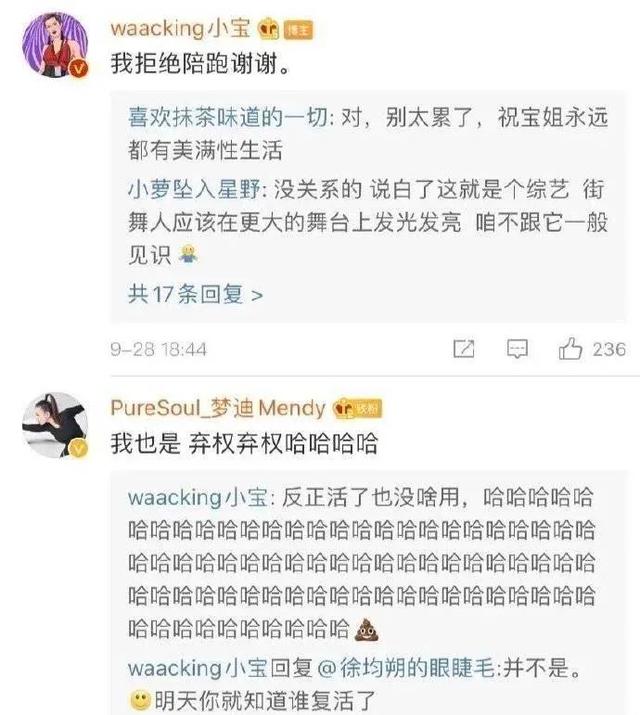Share waacking小宝's comment
640x715 pixels.
[464, 349]
